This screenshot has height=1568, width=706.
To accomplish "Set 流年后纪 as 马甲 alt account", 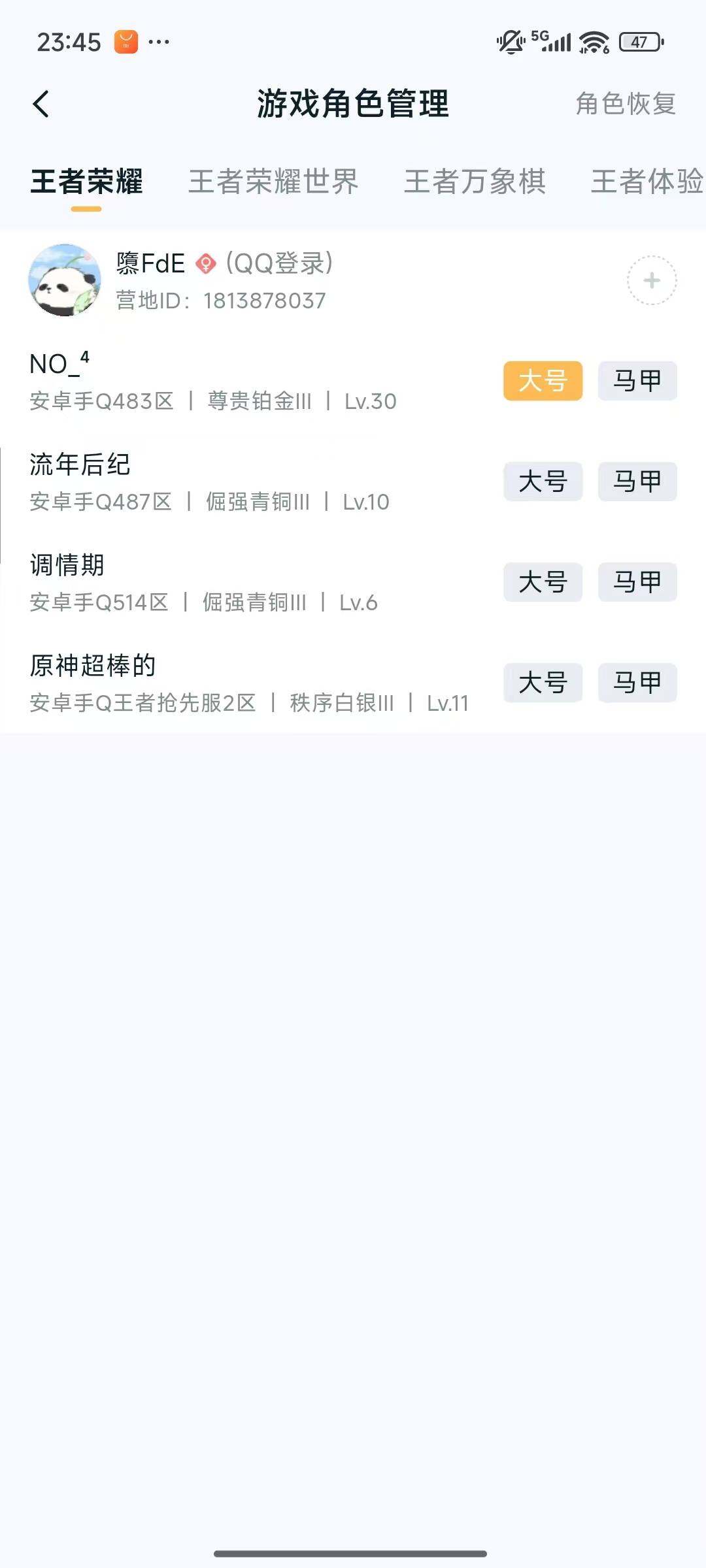I will tap(637, 482).
